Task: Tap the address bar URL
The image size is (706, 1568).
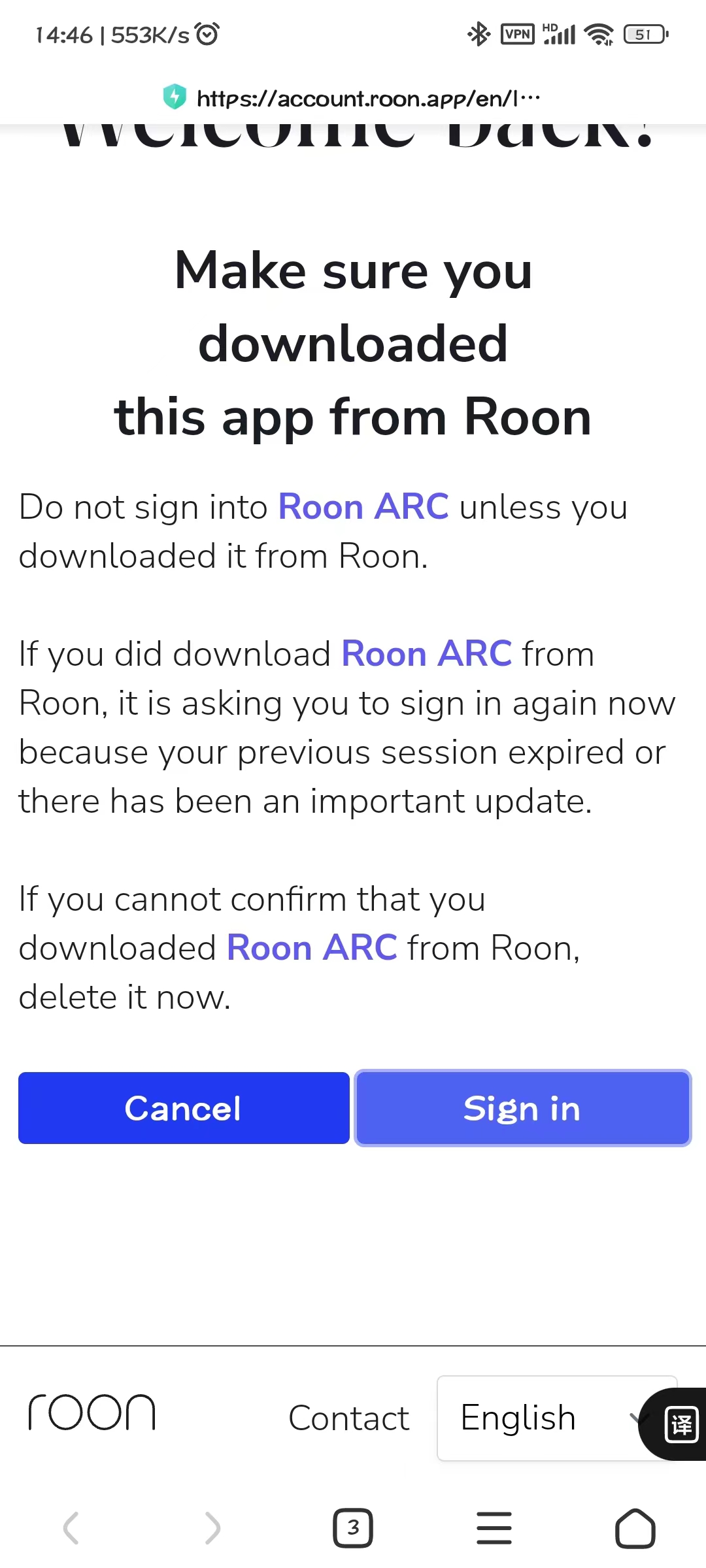Action: pos(370,97)
